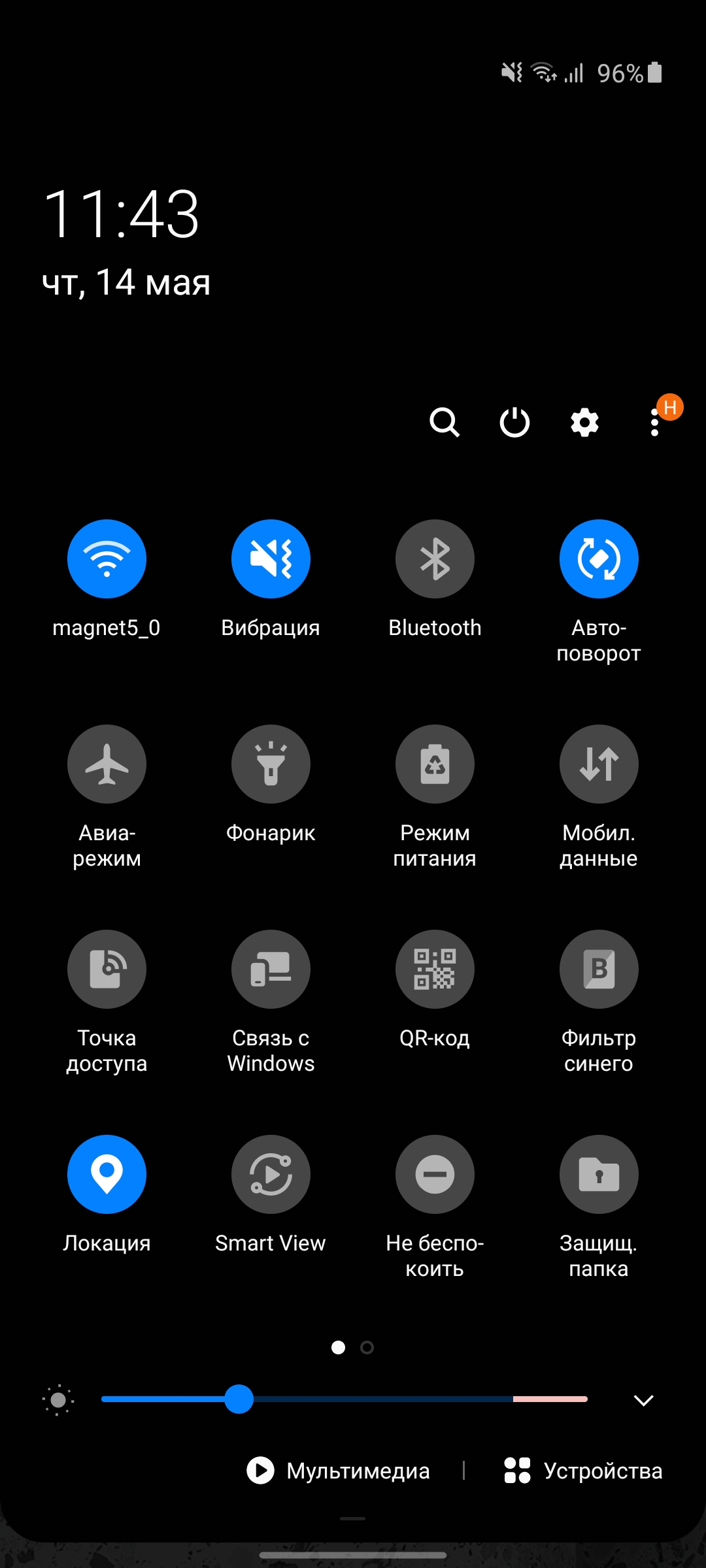Open Мультимедиа panel
Screen dimensions: 706x1568
(339, 1471)
